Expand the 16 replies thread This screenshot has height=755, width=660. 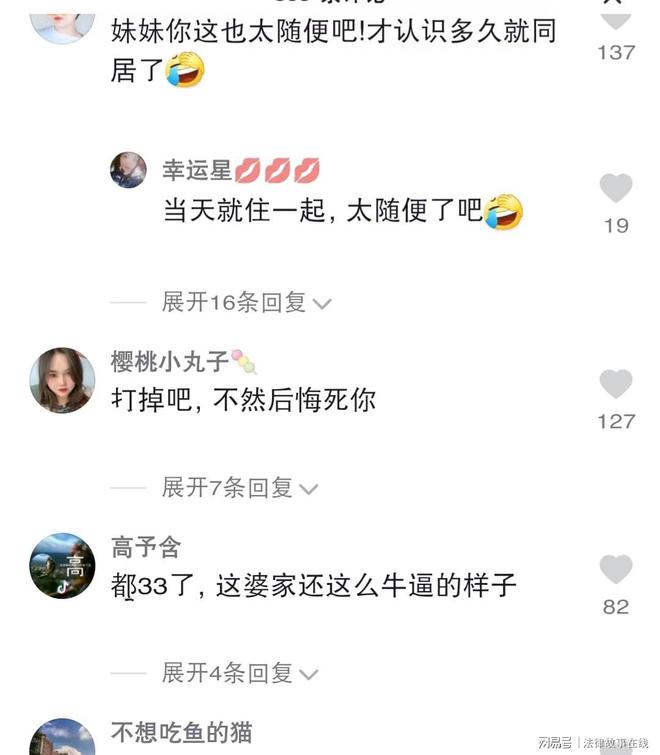pyautogui.click(x=246, y=302)
